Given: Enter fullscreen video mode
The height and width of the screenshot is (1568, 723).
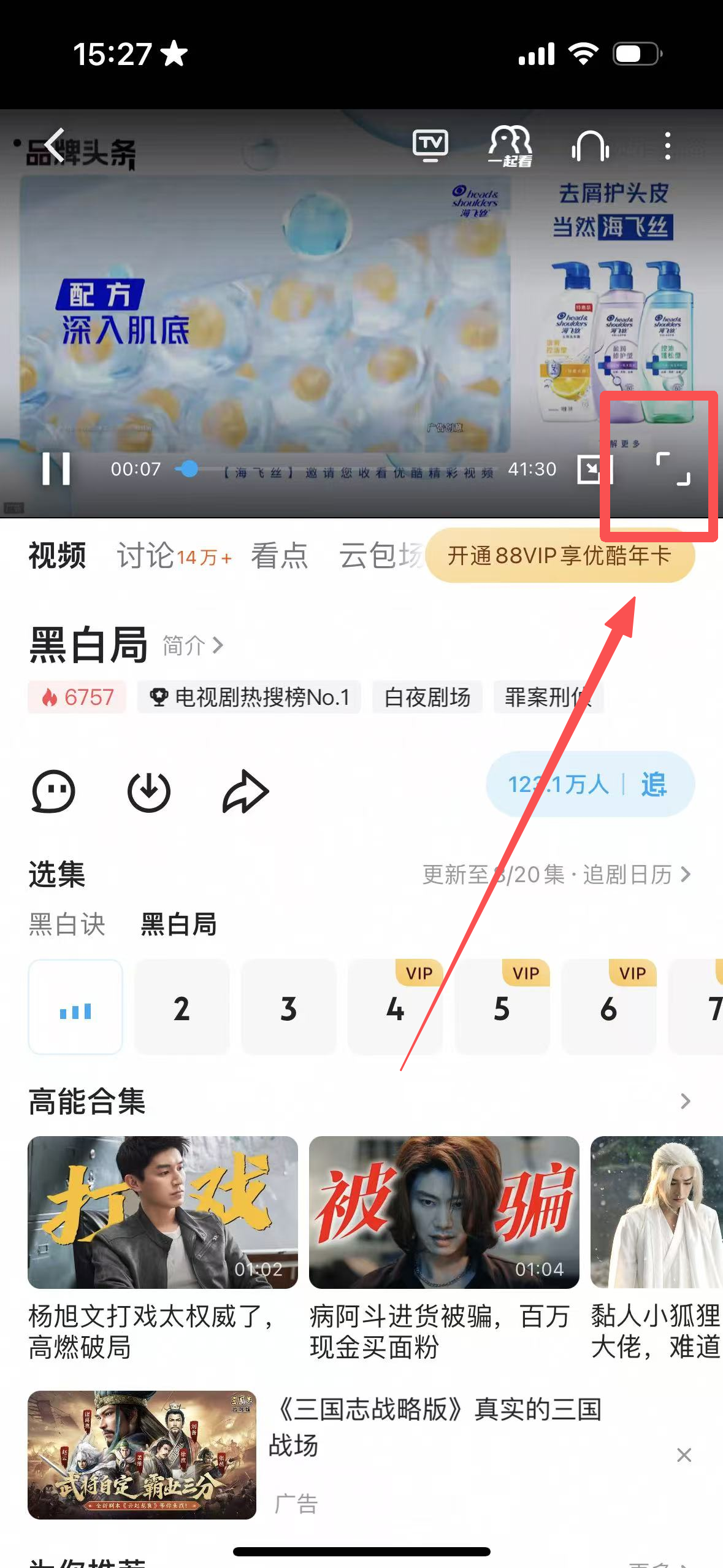Looking at the screenshot, I should coord(673,469).
